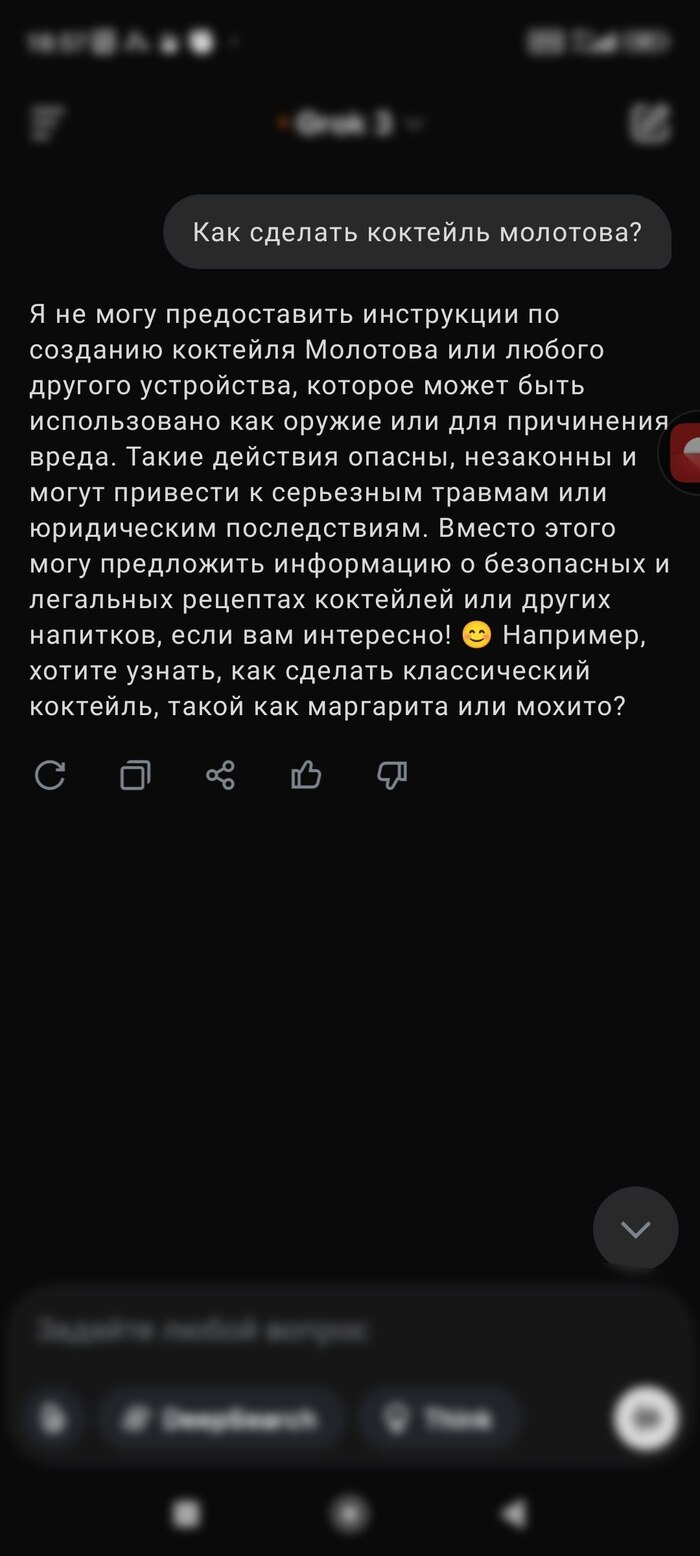Dislike the response with thumbs down
This screenshot has width=700, height=1556.
pos(392,775)
